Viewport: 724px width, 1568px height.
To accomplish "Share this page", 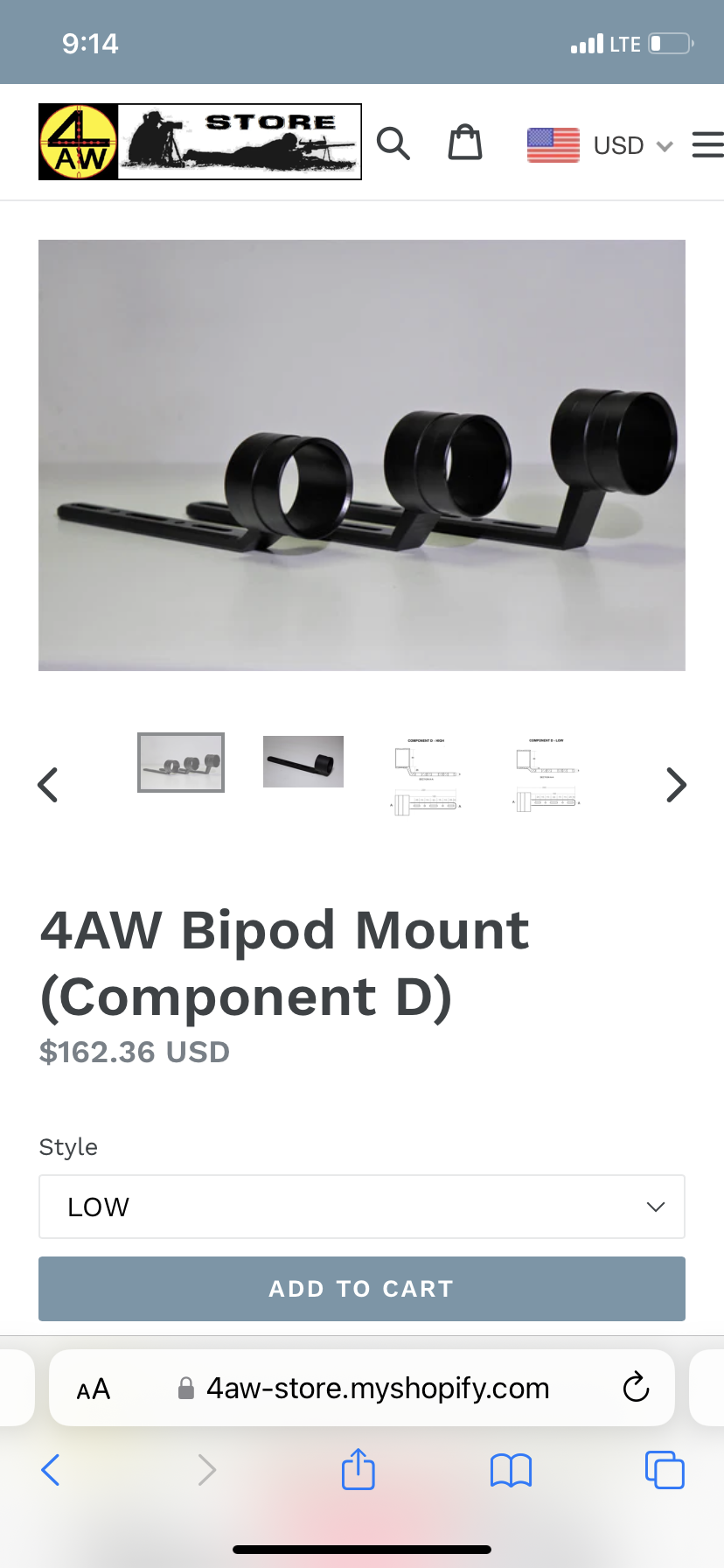I will [358, 1469].
